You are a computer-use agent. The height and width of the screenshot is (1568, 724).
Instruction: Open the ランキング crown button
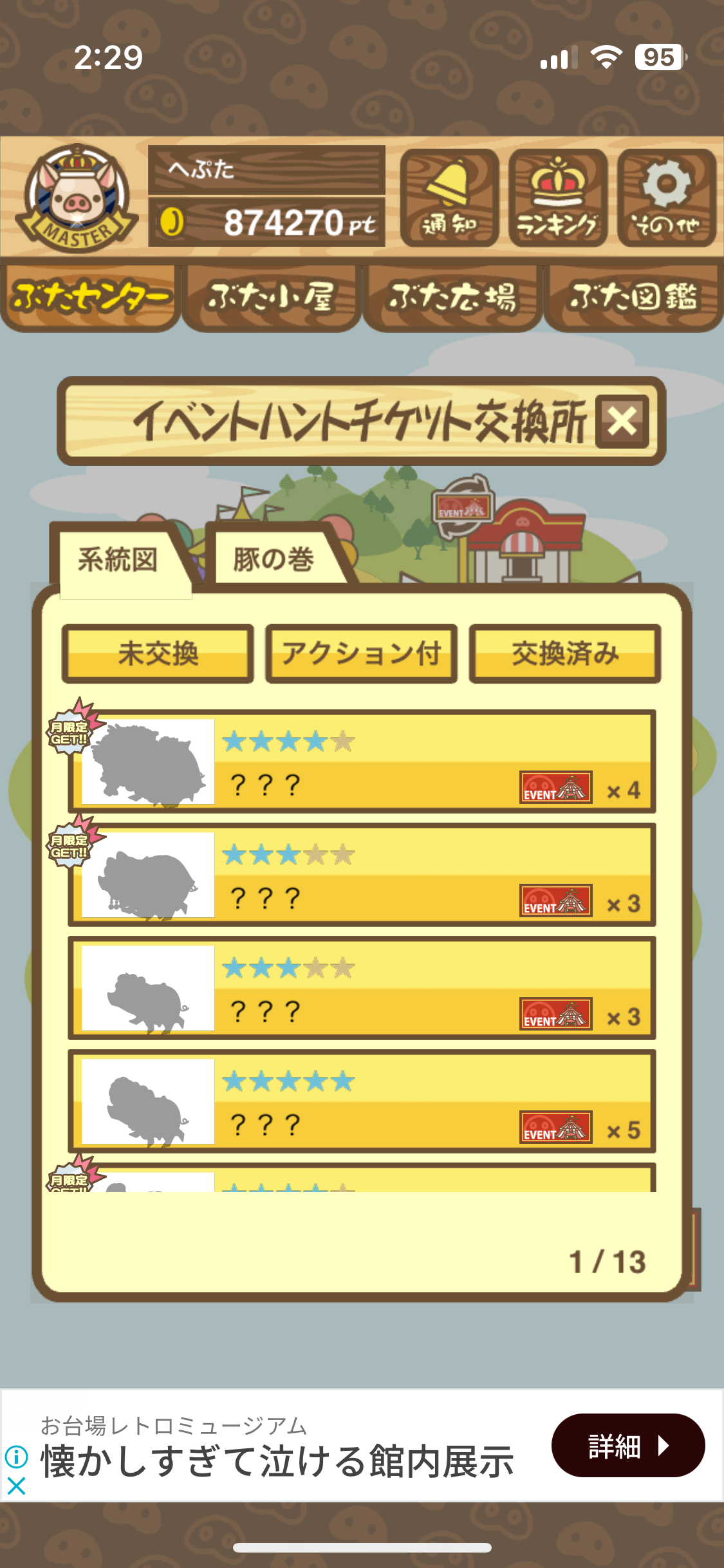click(557, 198)
